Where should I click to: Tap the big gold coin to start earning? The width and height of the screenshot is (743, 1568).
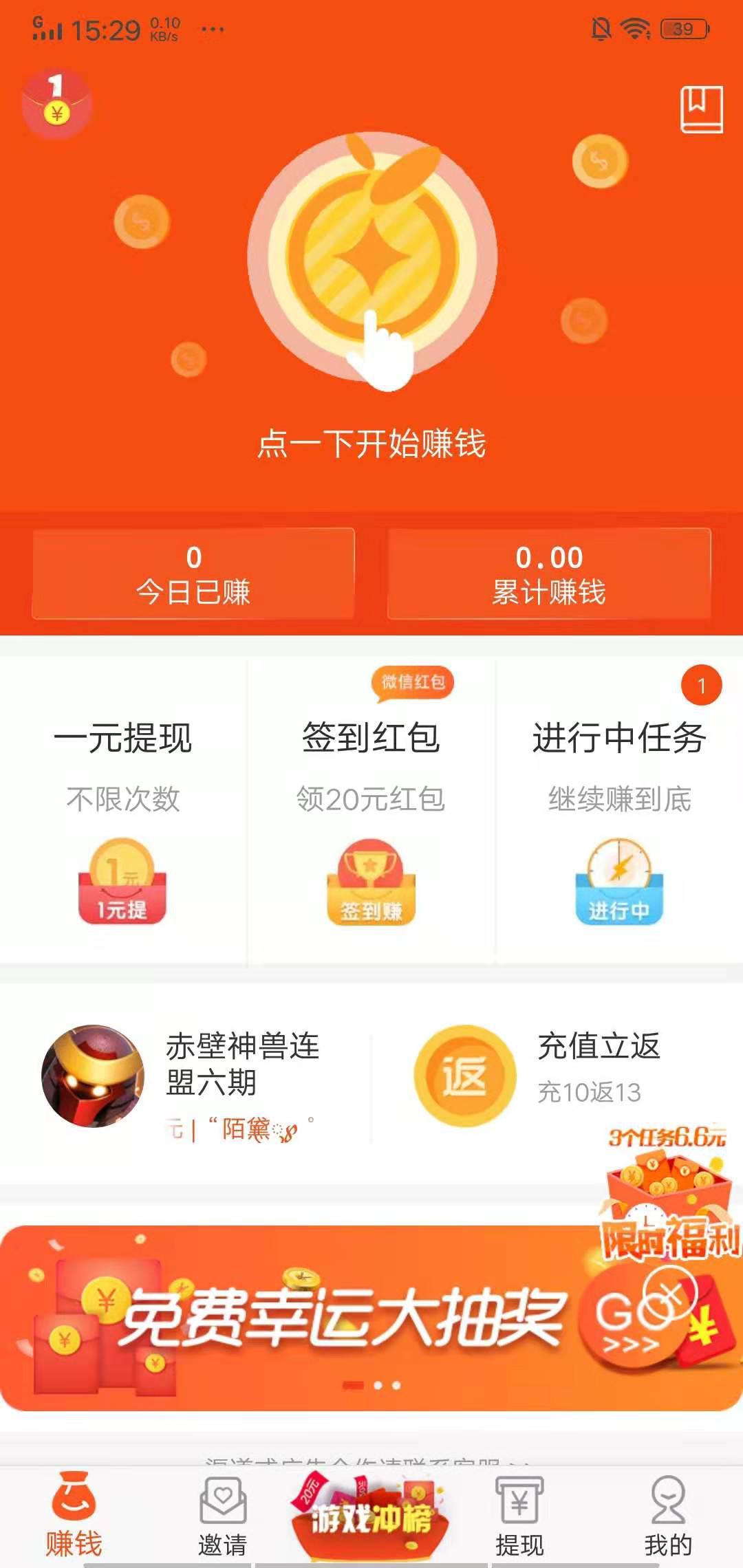(371, 268)
